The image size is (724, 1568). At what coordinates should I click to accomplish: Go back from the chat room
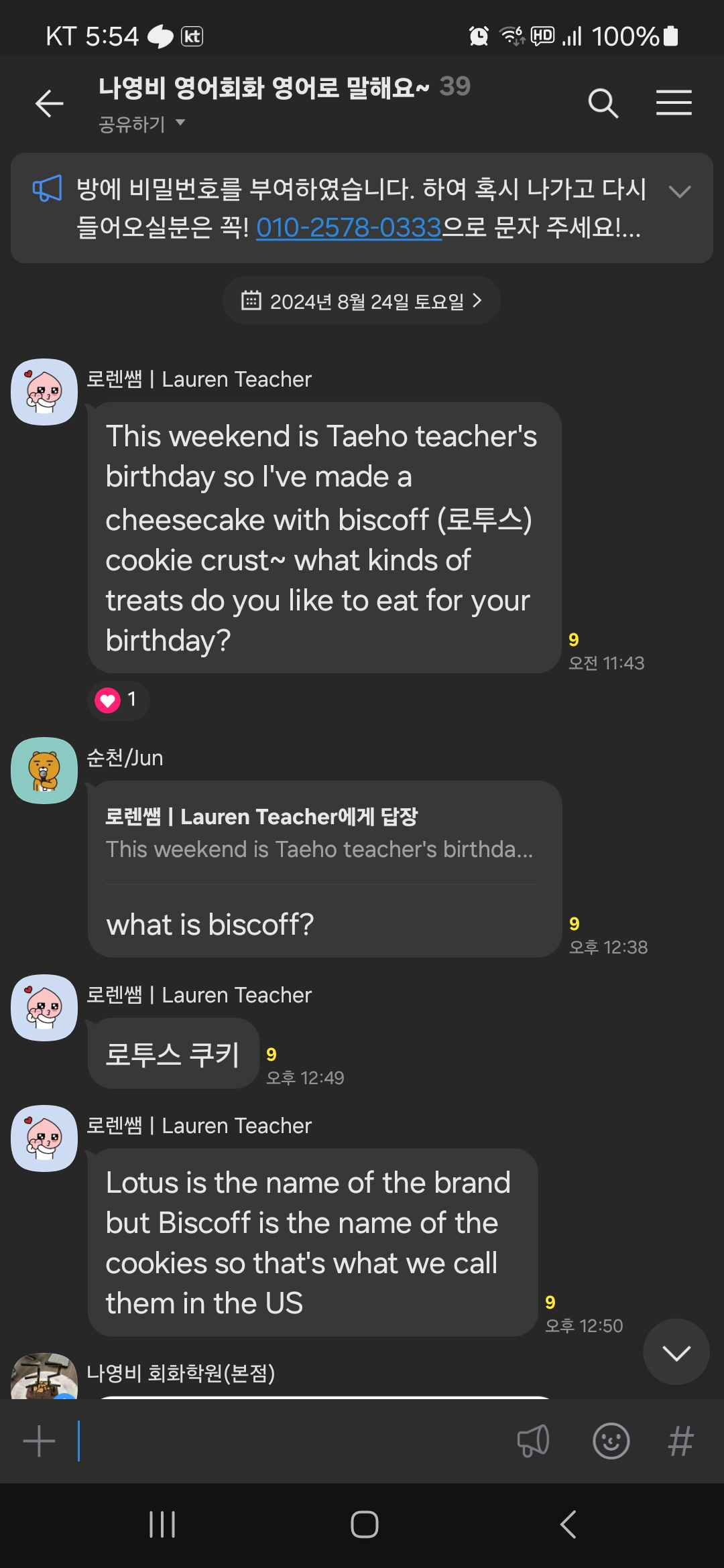(x=50, y=103)
